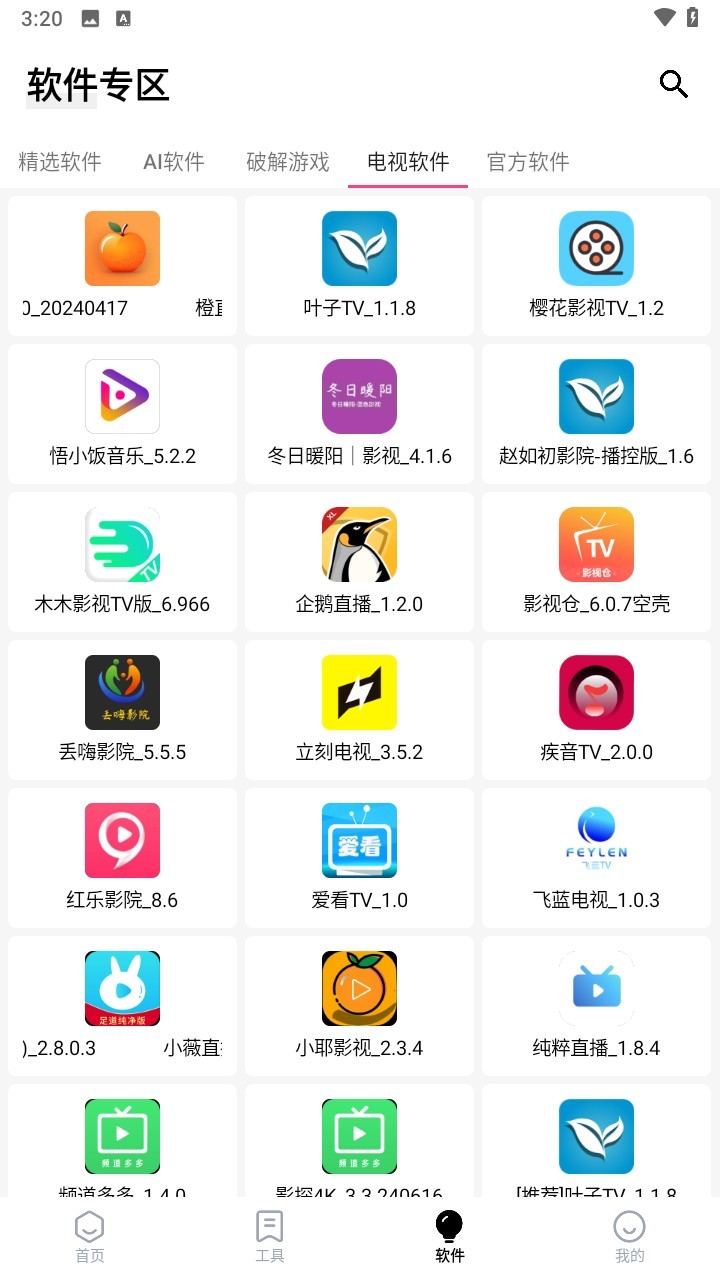Open the 破解游戏 category
Image resolution: width=720 pixels, height=1280 pixels.
point(286,162)
